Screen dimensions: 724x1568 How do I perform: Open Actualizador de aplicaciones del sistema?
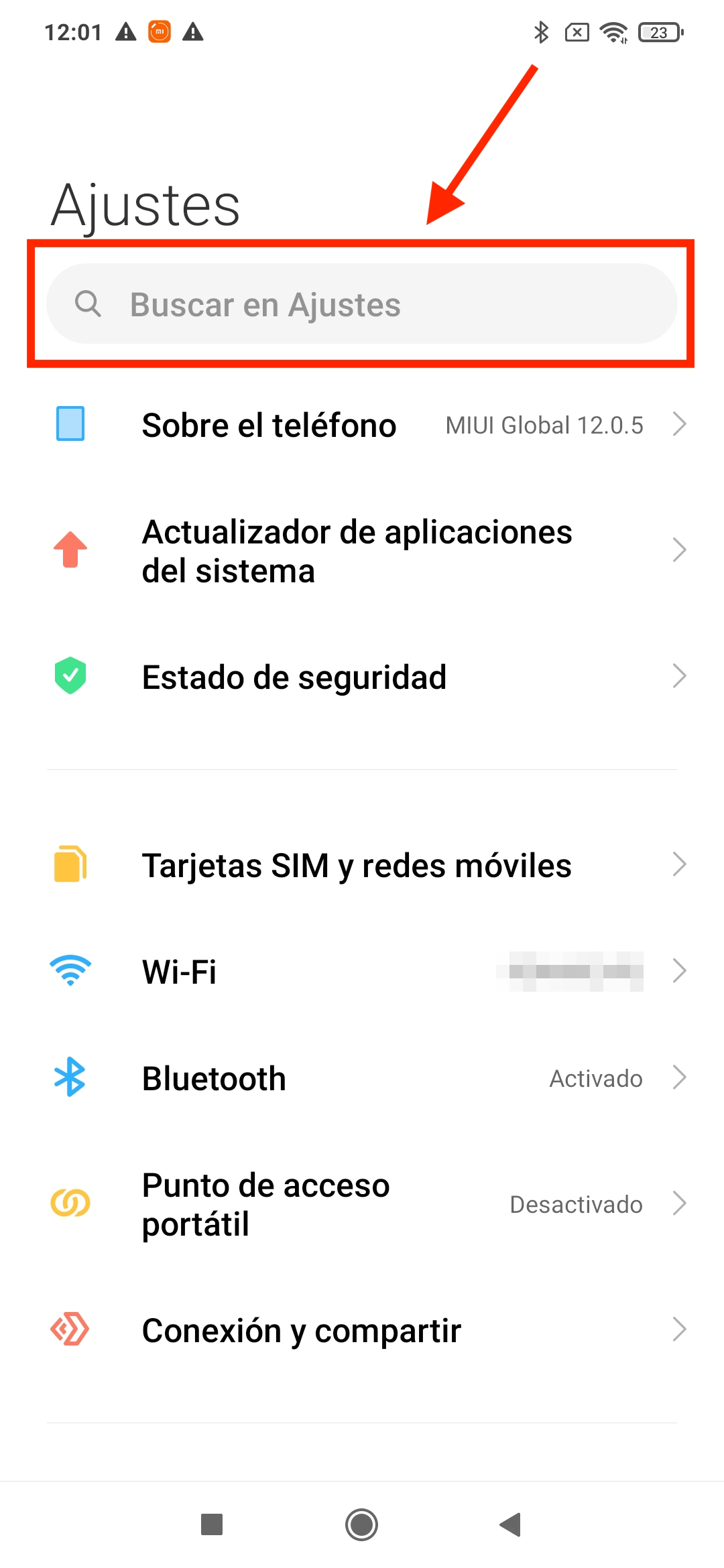point(362,551)
